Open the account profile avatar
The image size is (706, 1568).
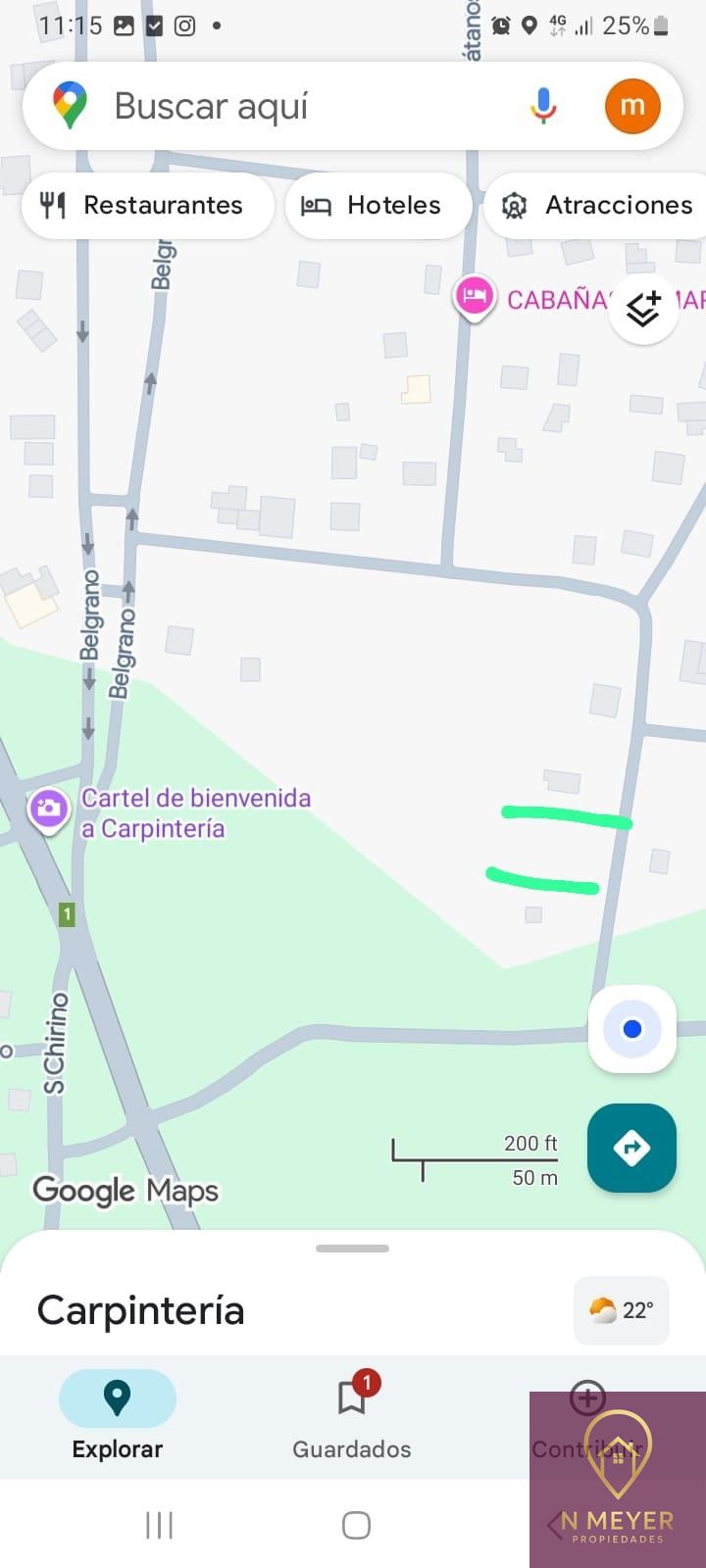pos(632,106)
